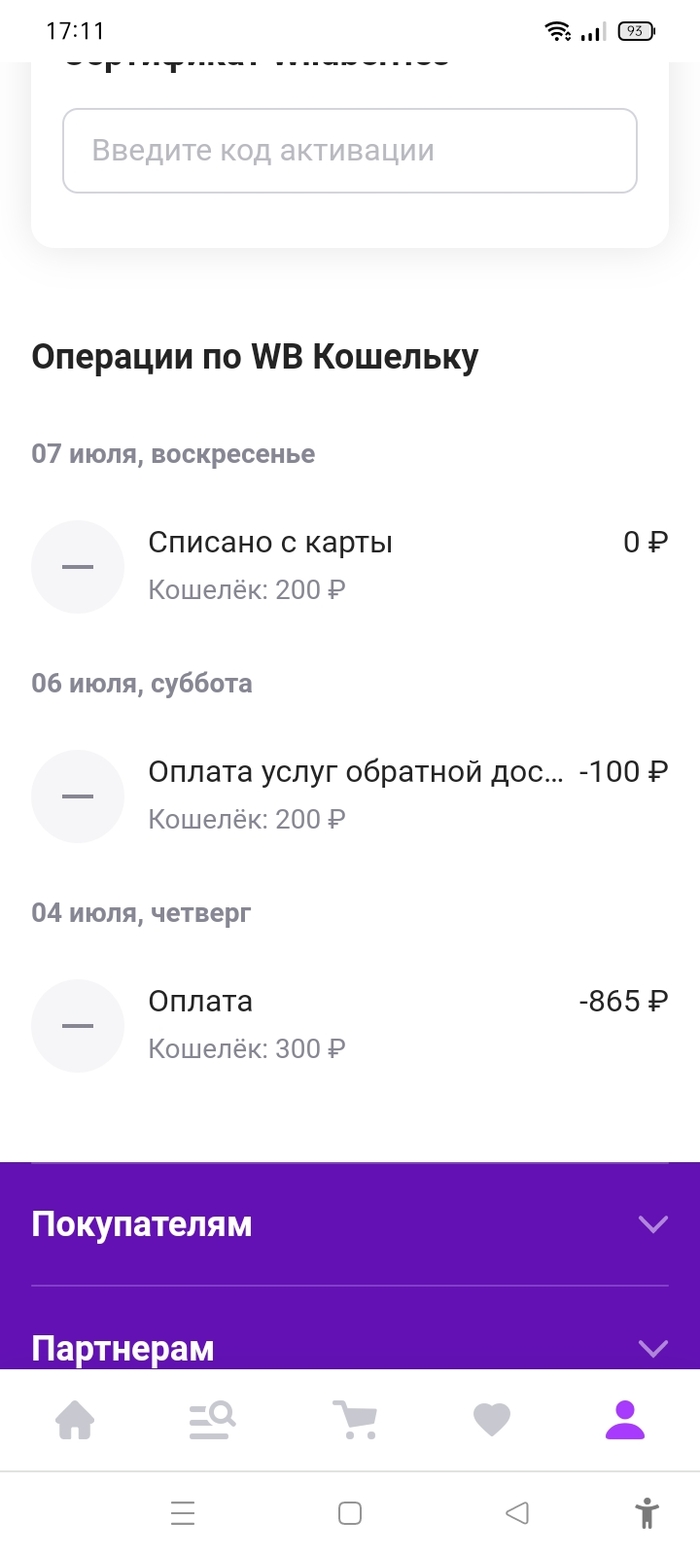Screen dimensions: 700x1556
Task: Go to the home tab
Action: [75, 1420]
